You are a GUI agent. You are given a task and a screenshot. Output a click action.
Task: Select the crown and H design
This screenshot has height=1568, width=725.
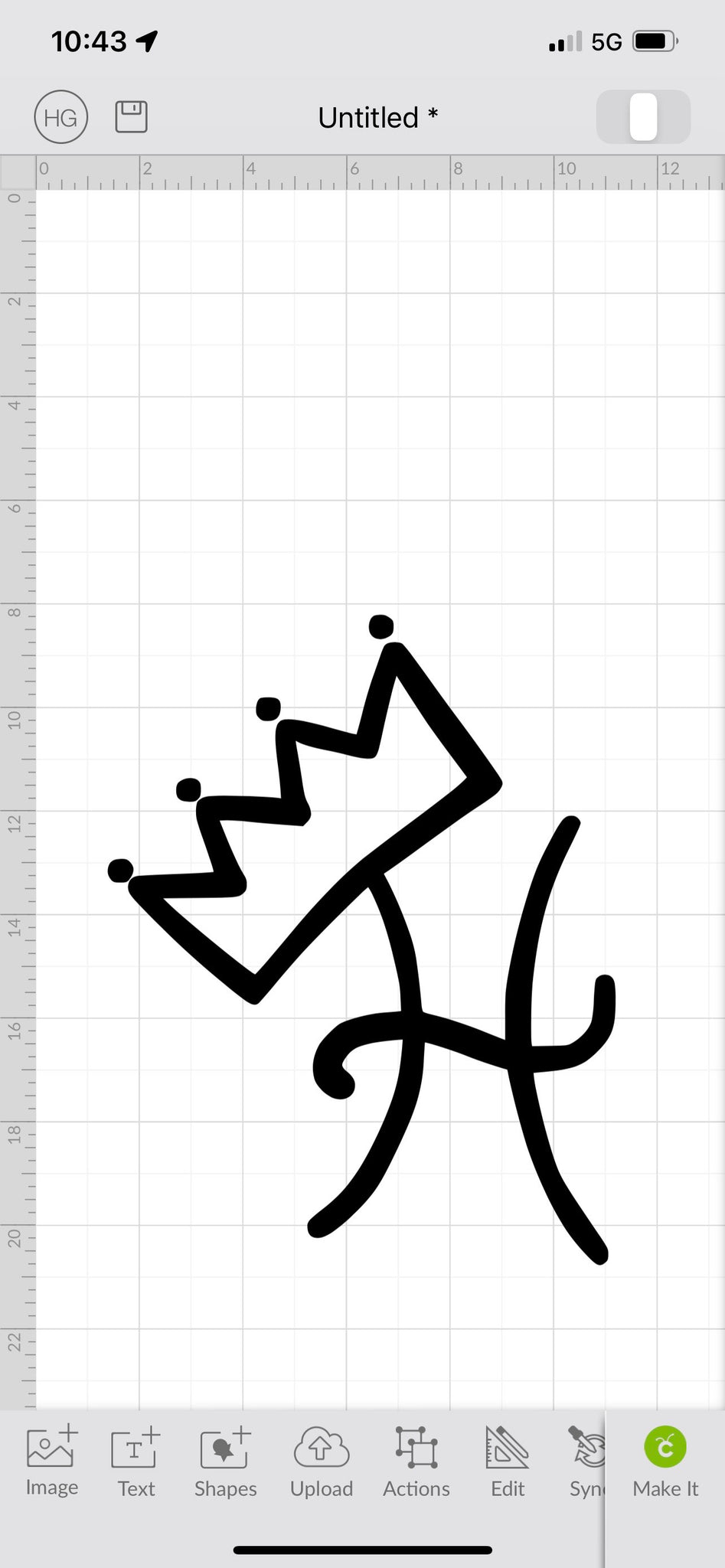pos(362,939)
